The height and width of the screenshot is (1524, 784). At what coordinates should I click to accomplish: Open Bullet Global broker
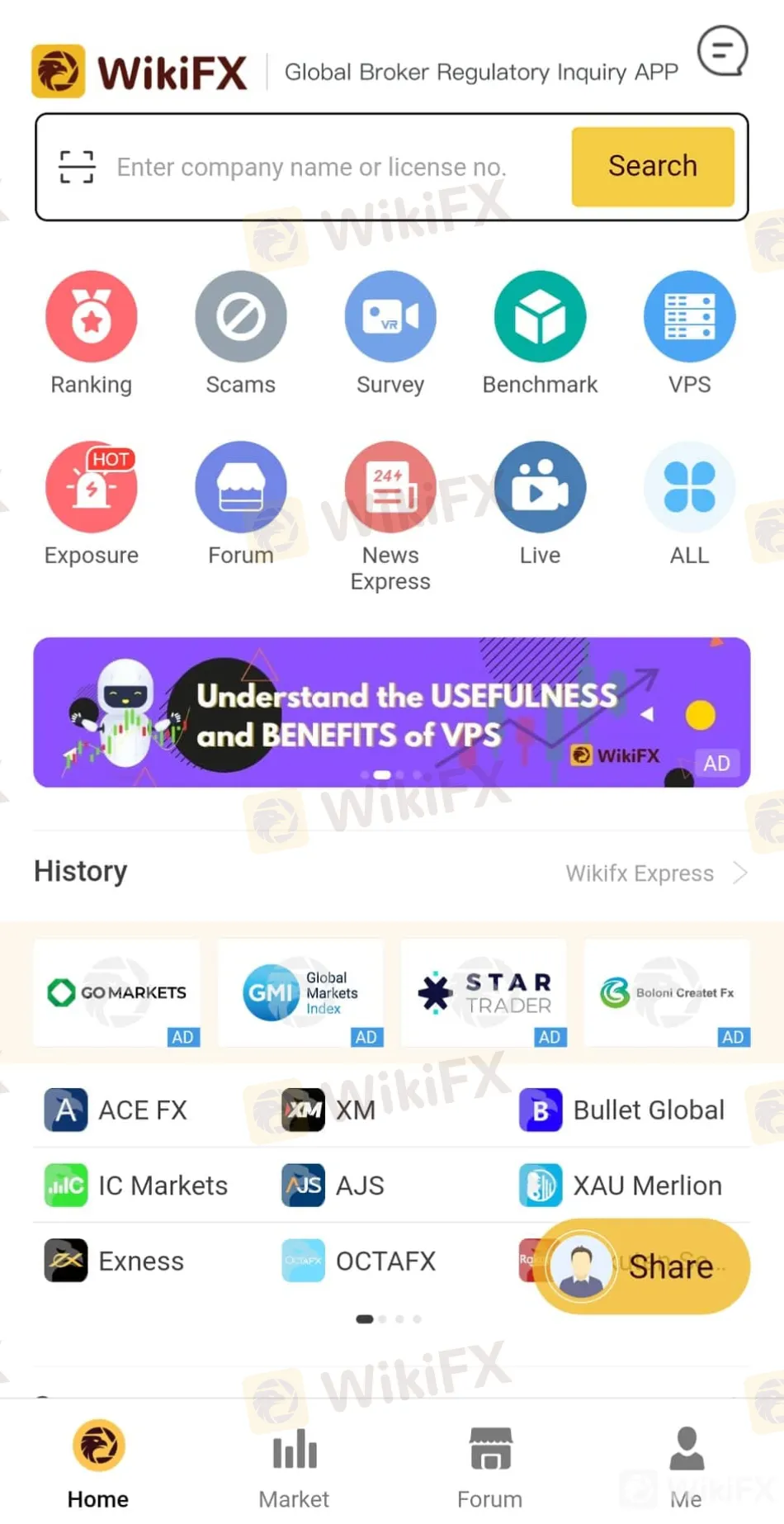click(x=622, y=1110)
